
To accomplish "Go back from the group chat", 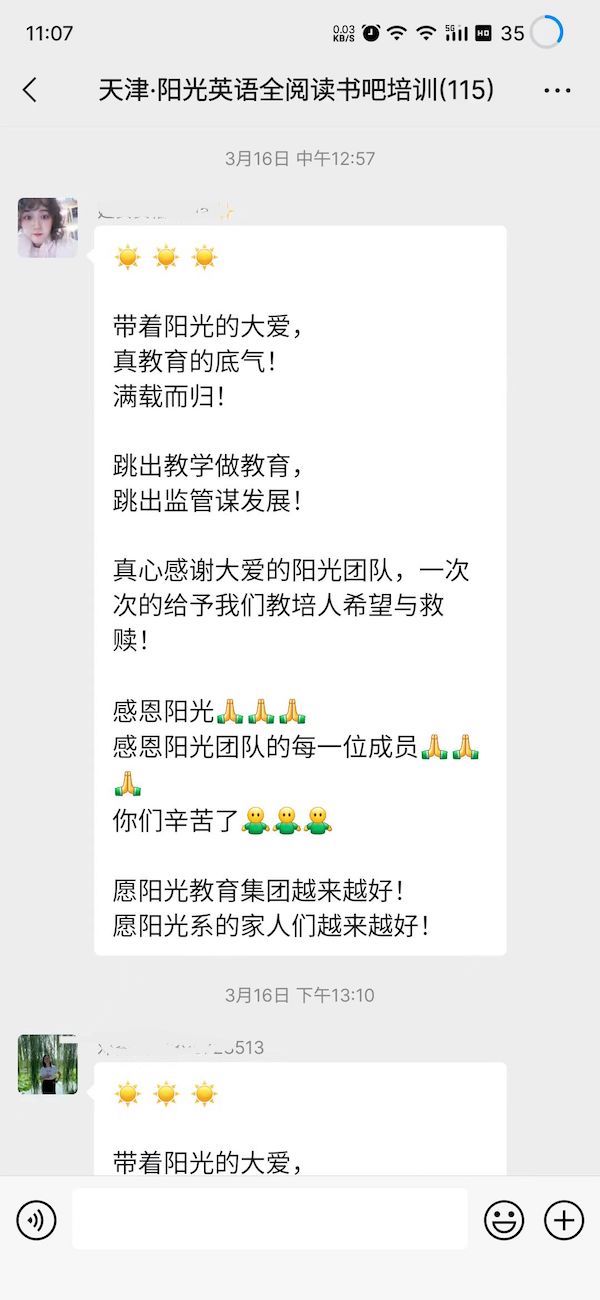I will point(30,90).
